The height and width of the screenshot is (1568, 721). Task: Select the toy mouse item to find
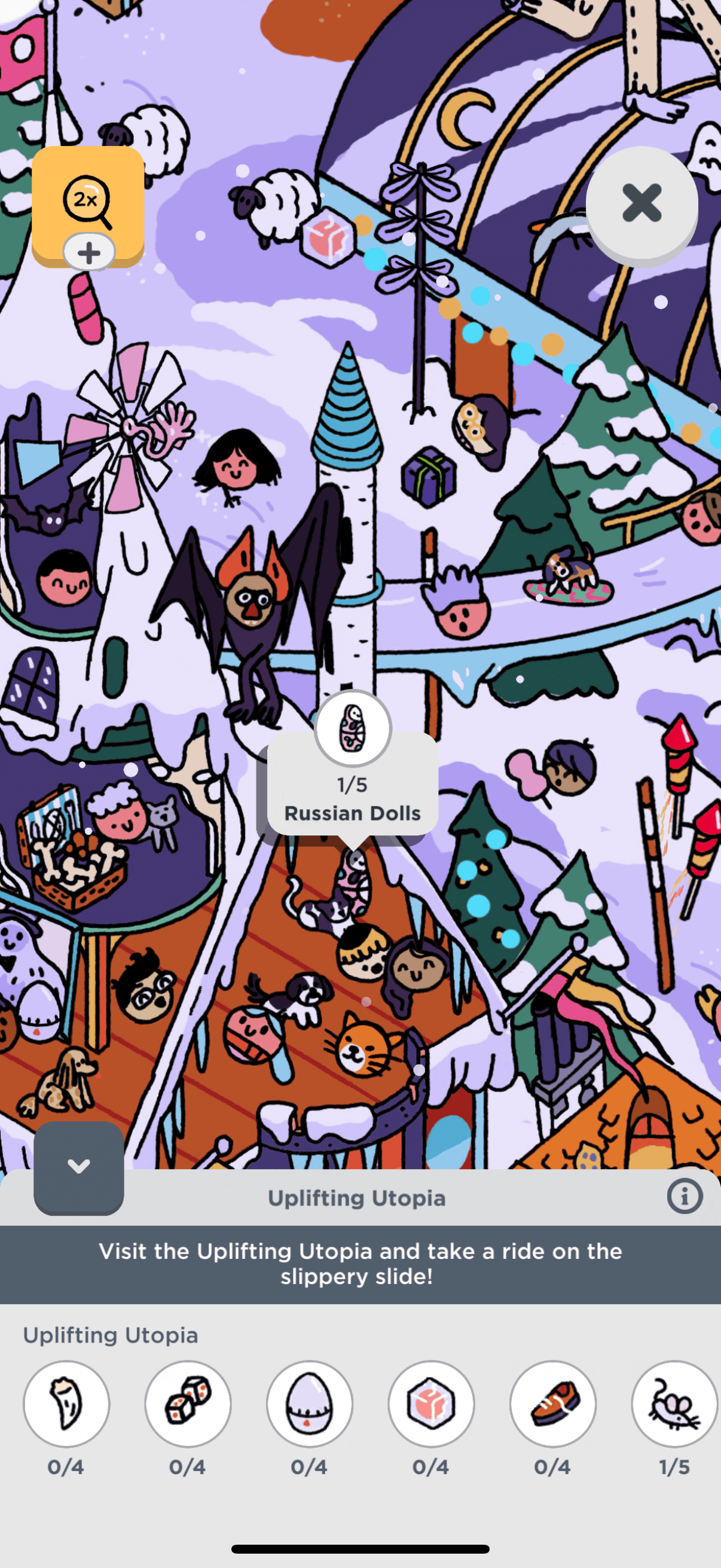click(675, 1404)
